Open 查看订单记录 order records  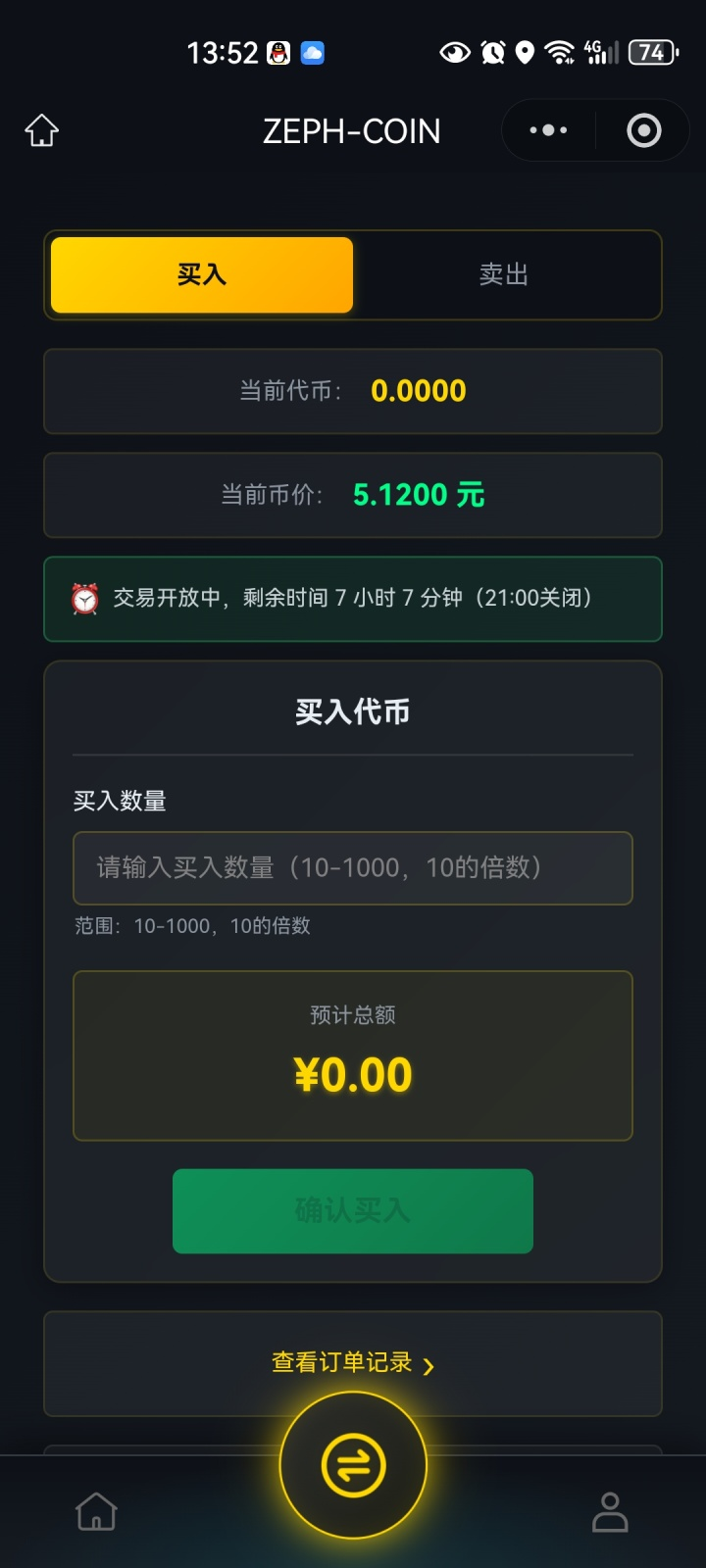coord(353,1363)
